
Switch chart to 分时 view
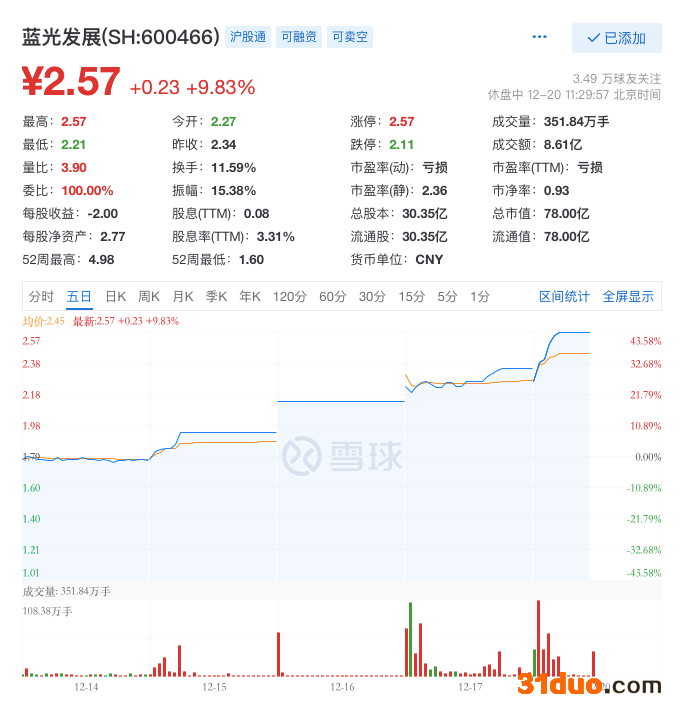coord(41,296)
